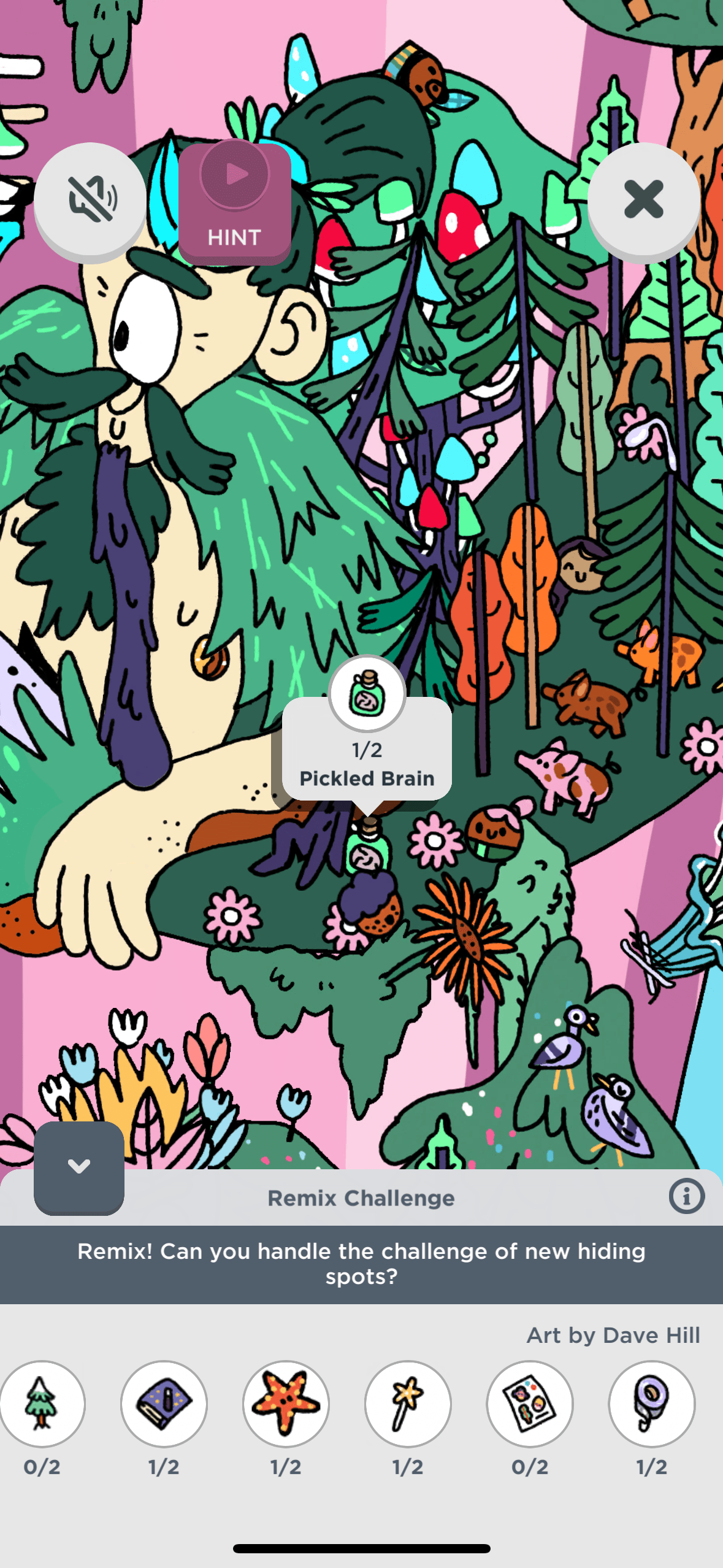Select the tape roll item in tray
This screenshot has height=1568, width=723.
[x=651, y=1403]
